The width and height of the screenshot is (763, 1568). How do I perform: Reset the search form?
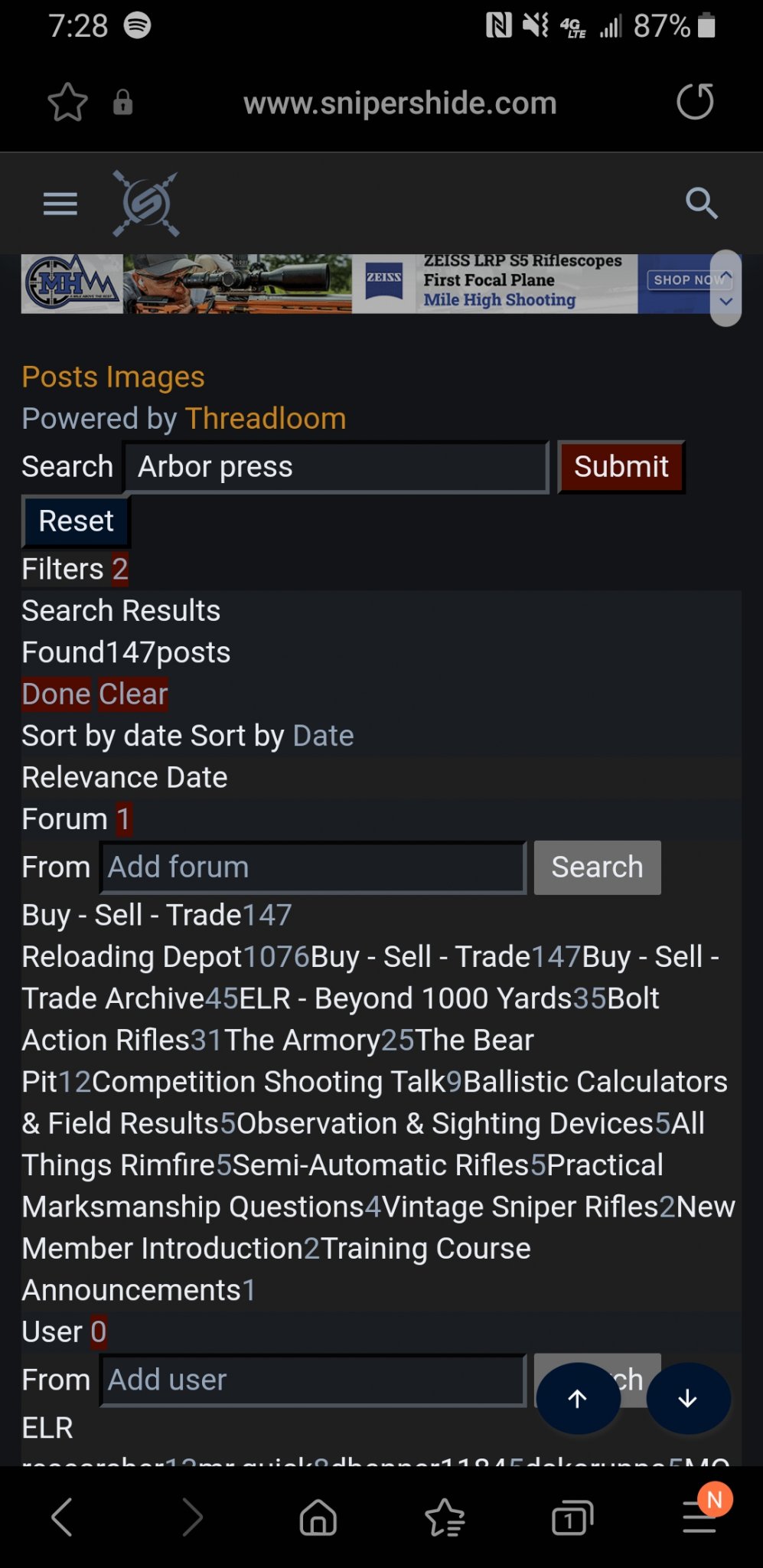[76, 521]
